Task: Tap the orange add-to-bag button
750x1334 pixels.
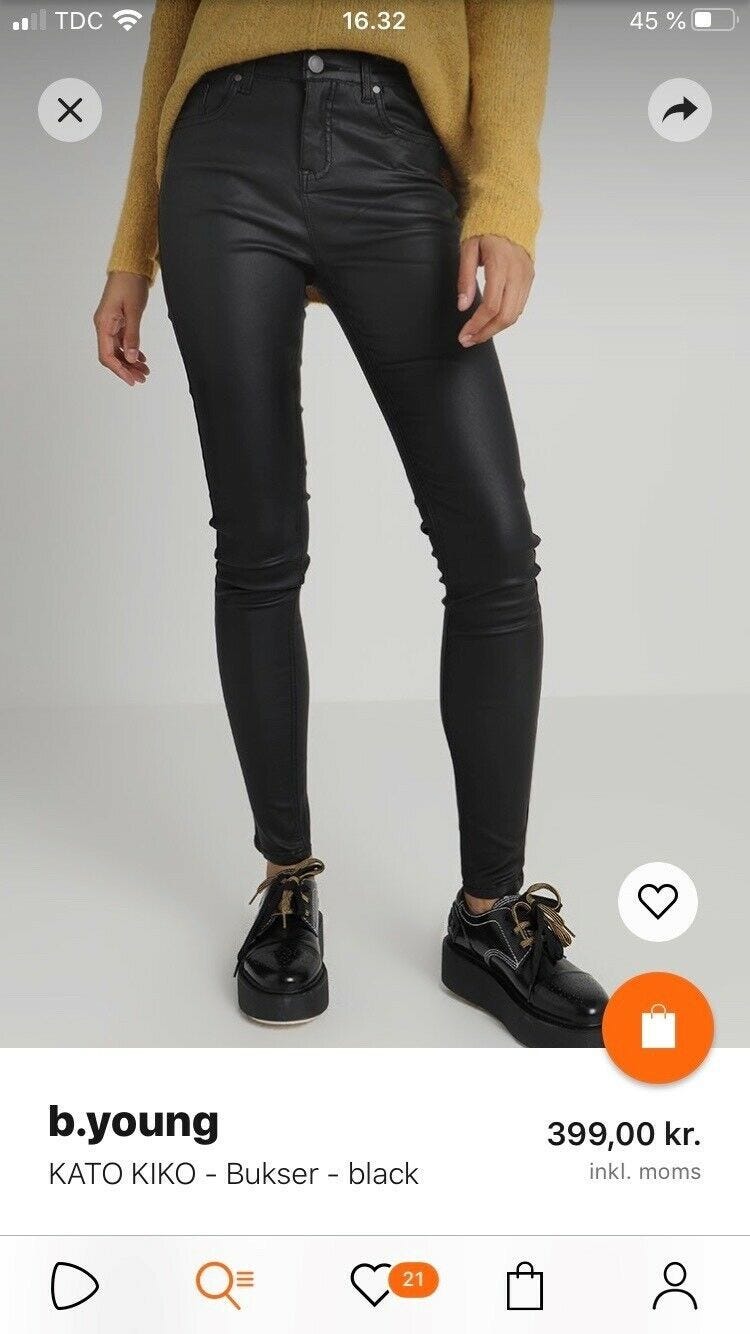Action: pyautogui.click(x=658, y=1027)
